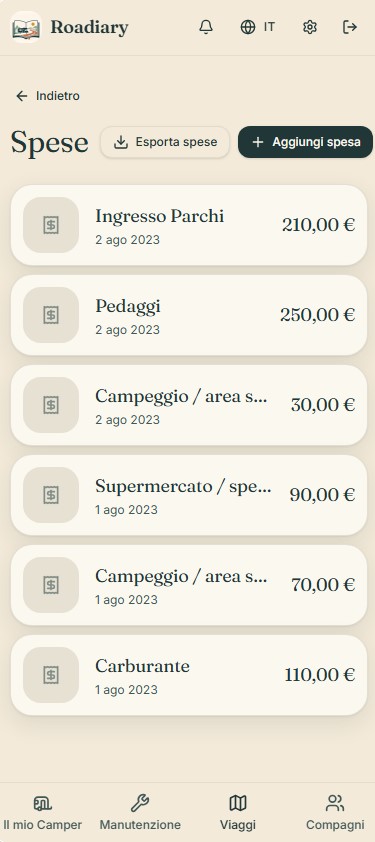Switch to the Compagni tab
The image size is (375, 842).
click(x=335, y=812)
